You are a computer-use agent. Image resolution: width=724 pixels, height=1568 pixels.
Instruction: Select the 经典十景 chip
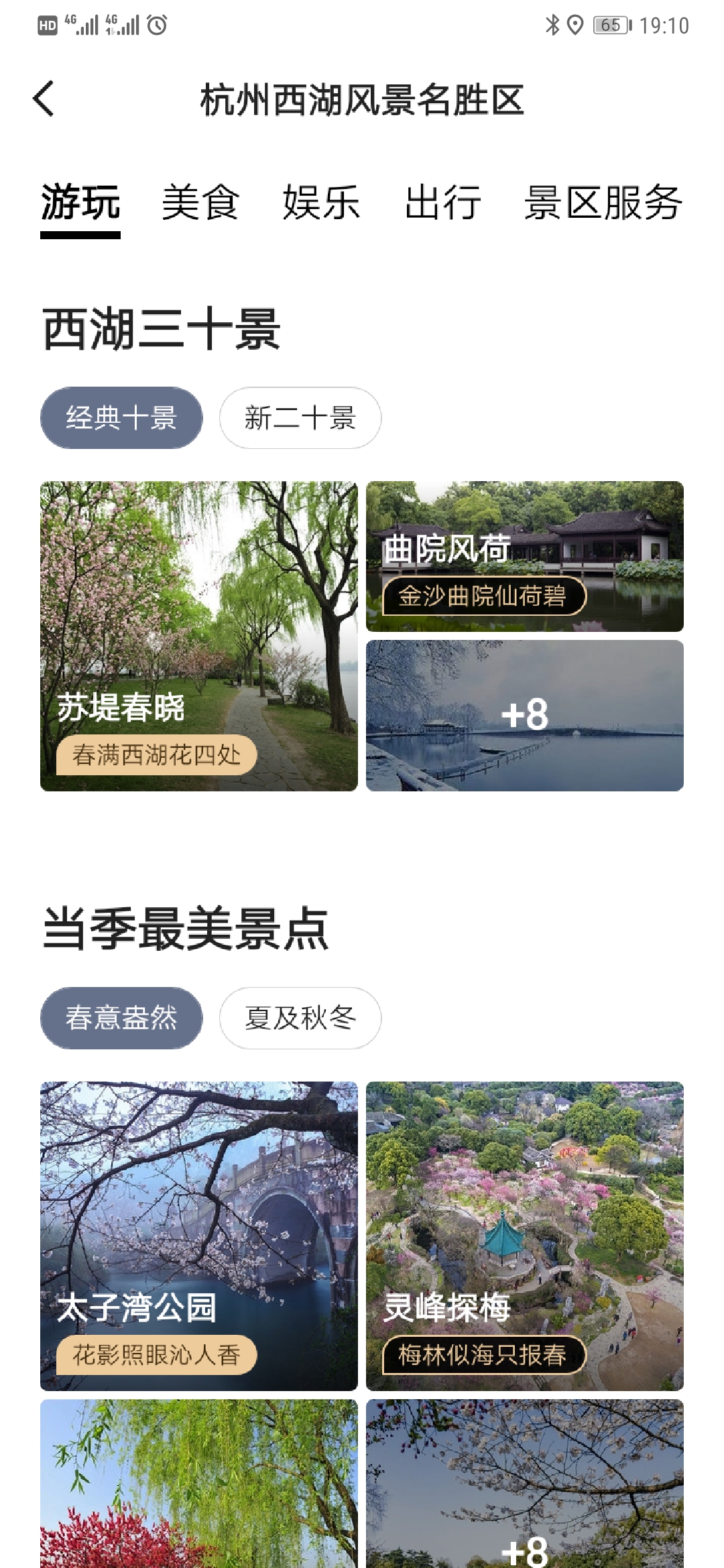coord(121,417)
